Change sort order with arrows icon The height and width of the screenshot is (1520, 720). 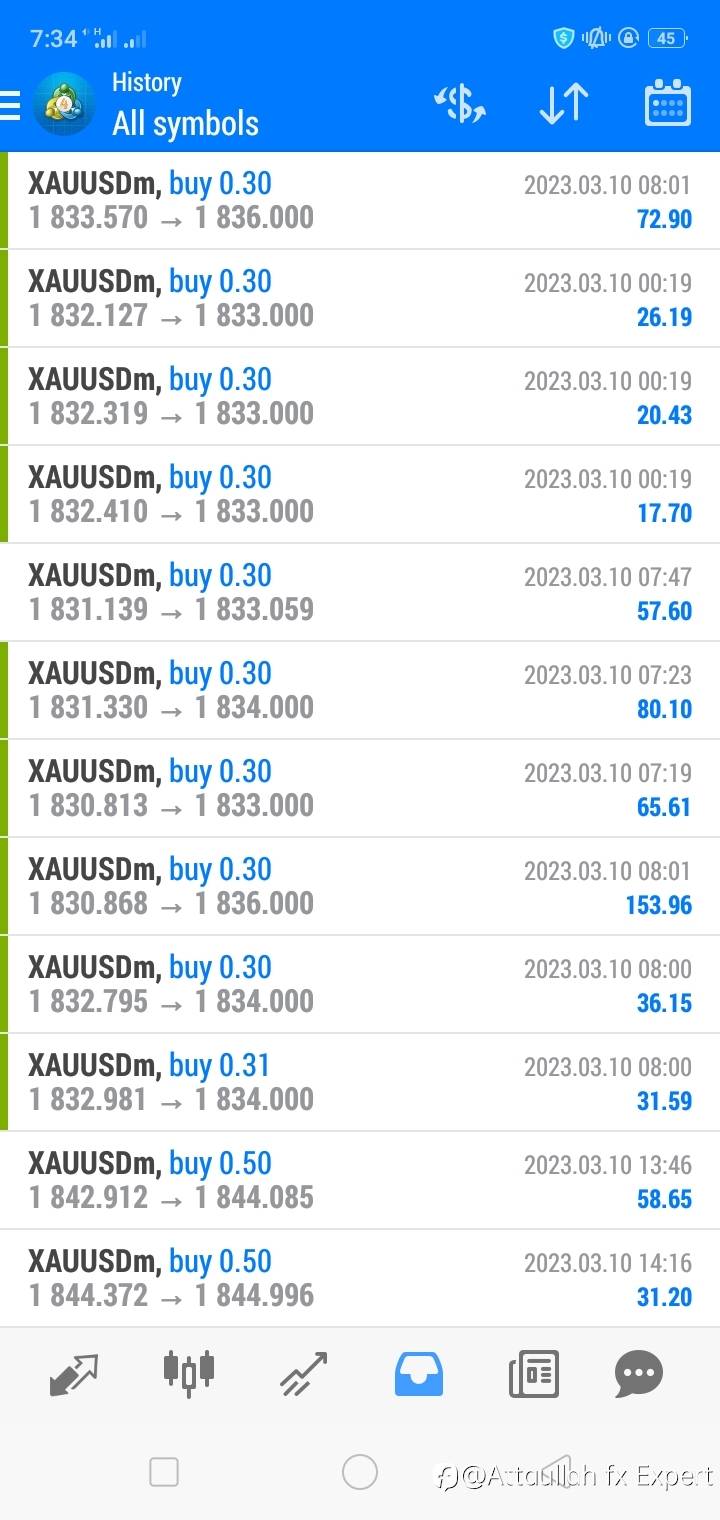(x=564, y=104)
